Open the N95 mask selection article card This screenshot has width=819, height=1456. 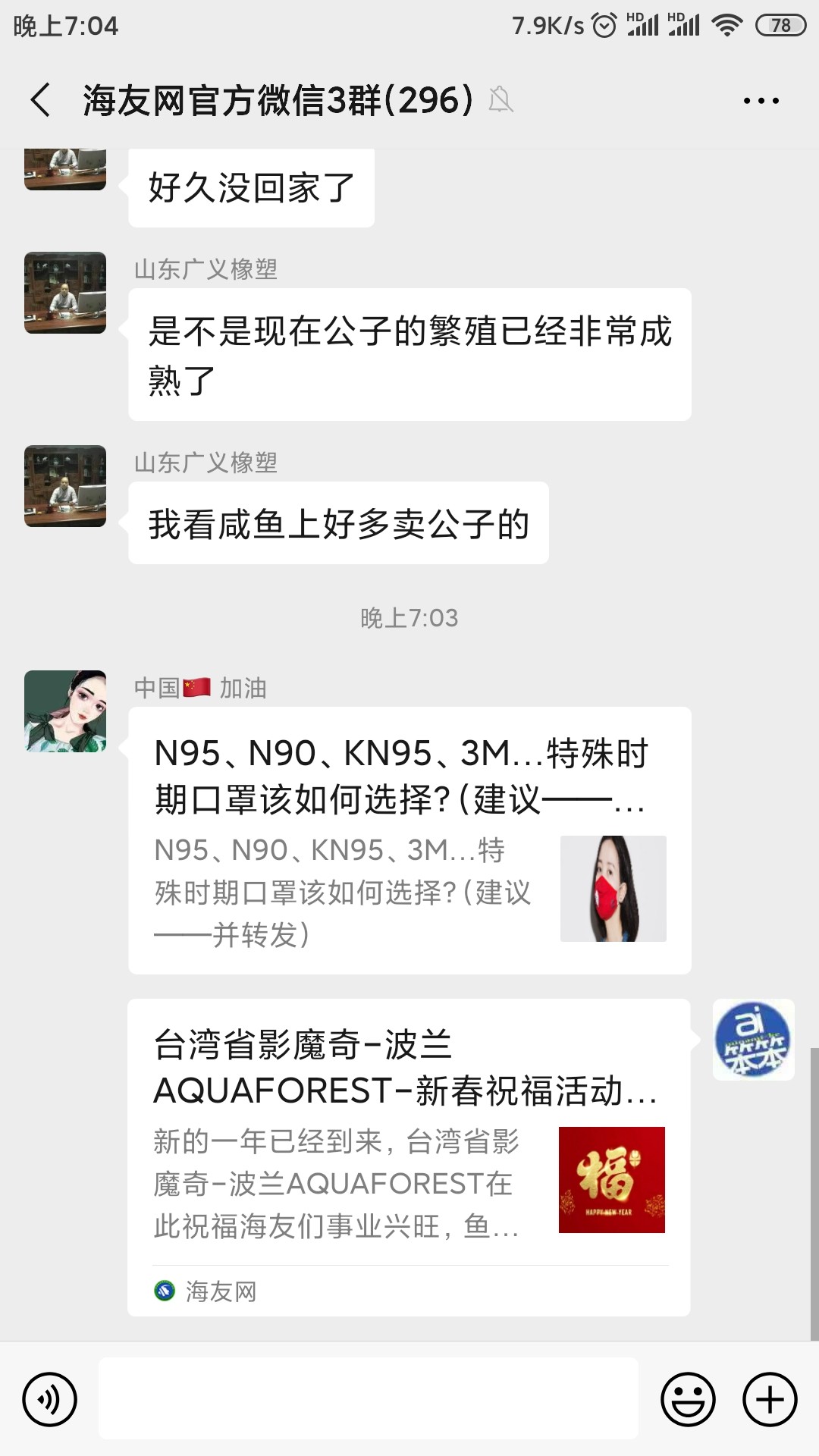tap(409, 840)
